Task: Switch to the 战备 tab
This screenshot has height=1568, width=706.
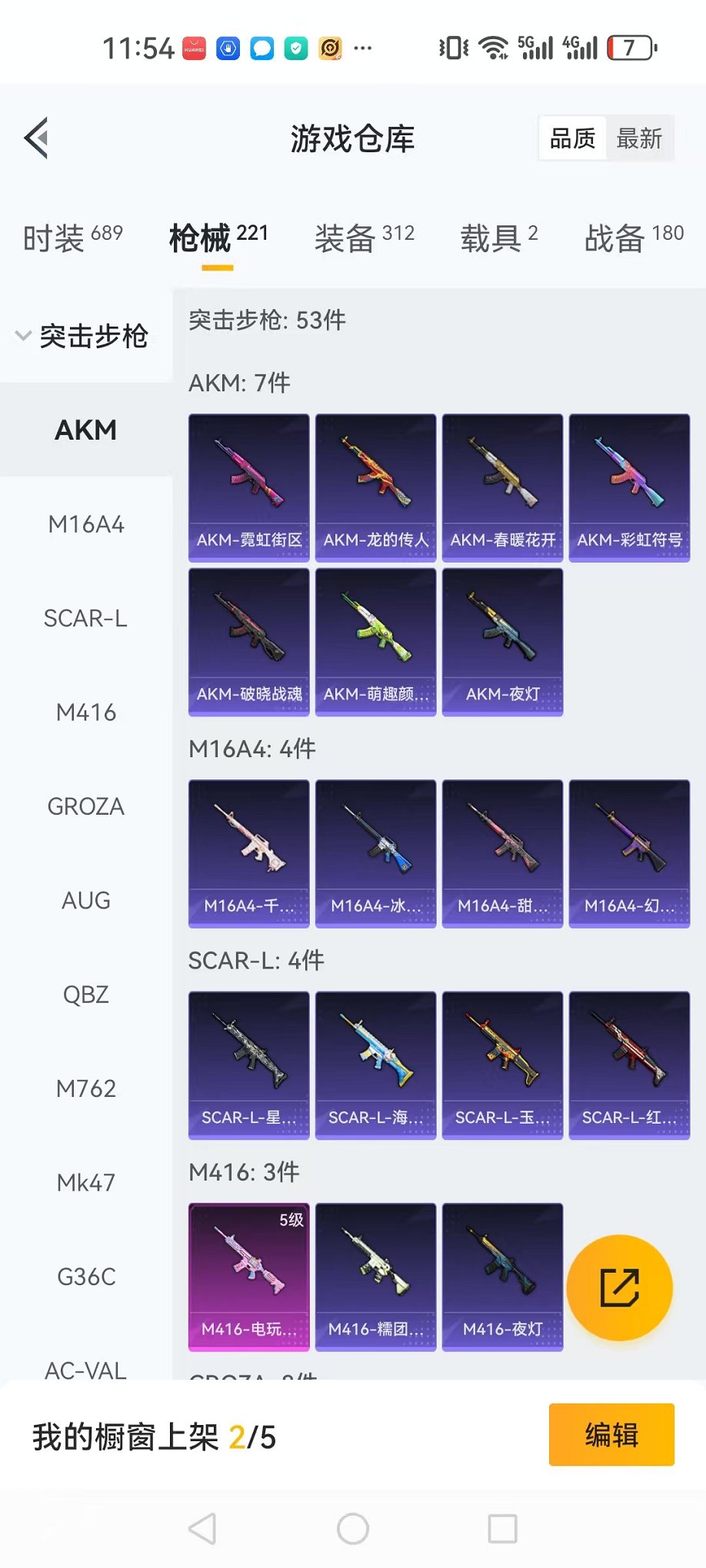Action: coord(633,238)
